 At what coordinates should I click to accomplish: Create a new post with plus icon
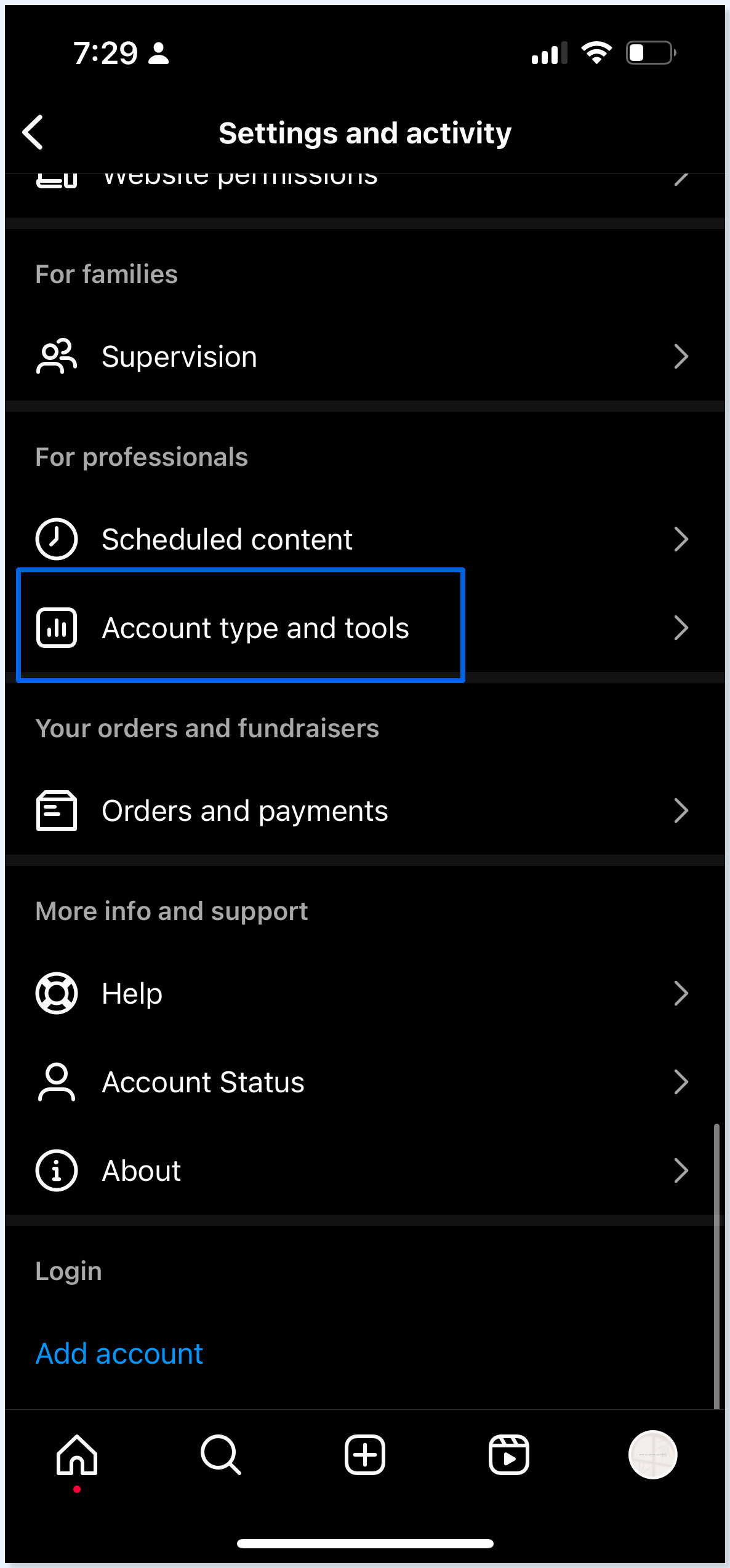pos(365,1455)
